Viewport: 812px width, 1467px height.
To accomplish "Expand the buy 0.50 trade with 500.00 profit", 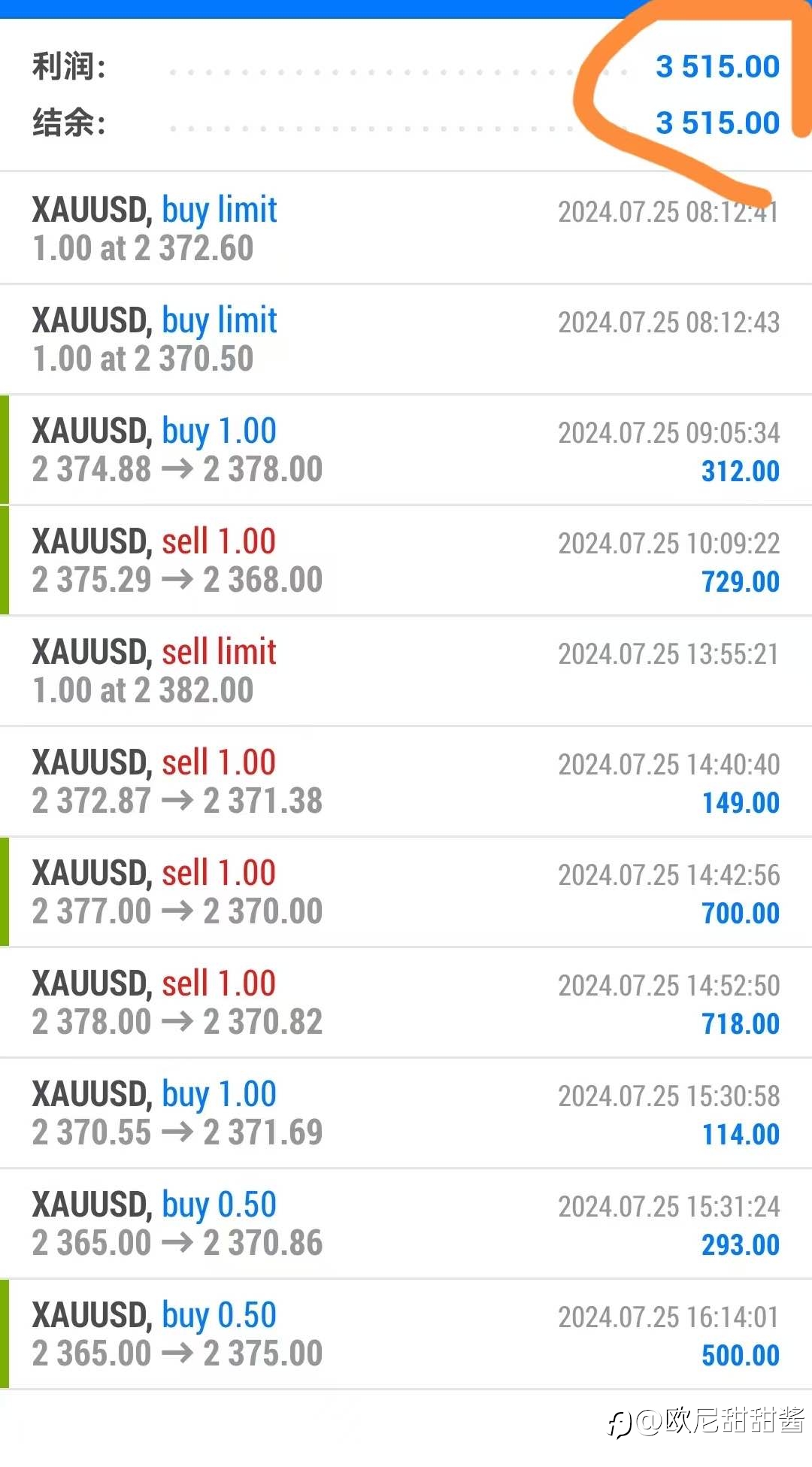I will click(406, 1334).
